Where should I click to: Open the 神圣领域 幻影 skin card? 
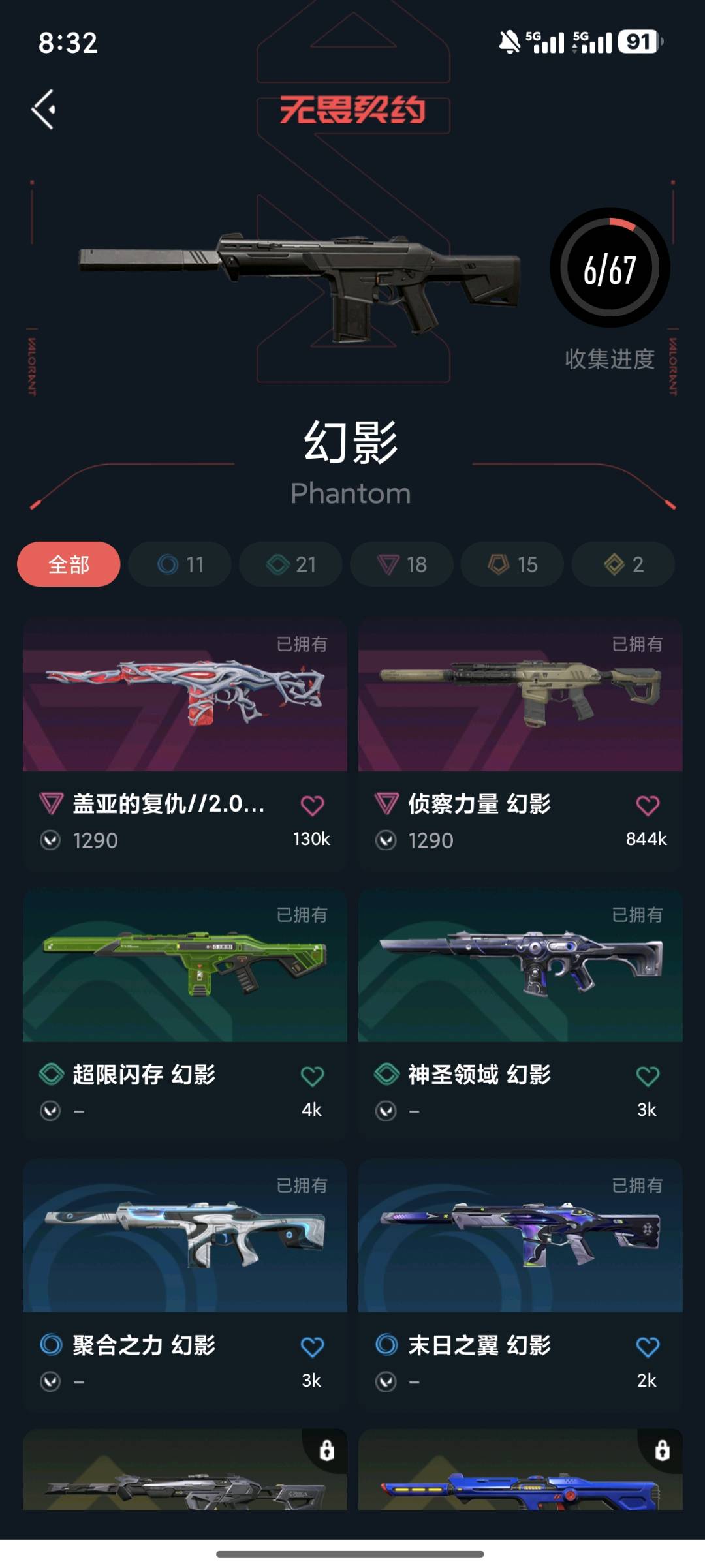(x=520, y=1015)
